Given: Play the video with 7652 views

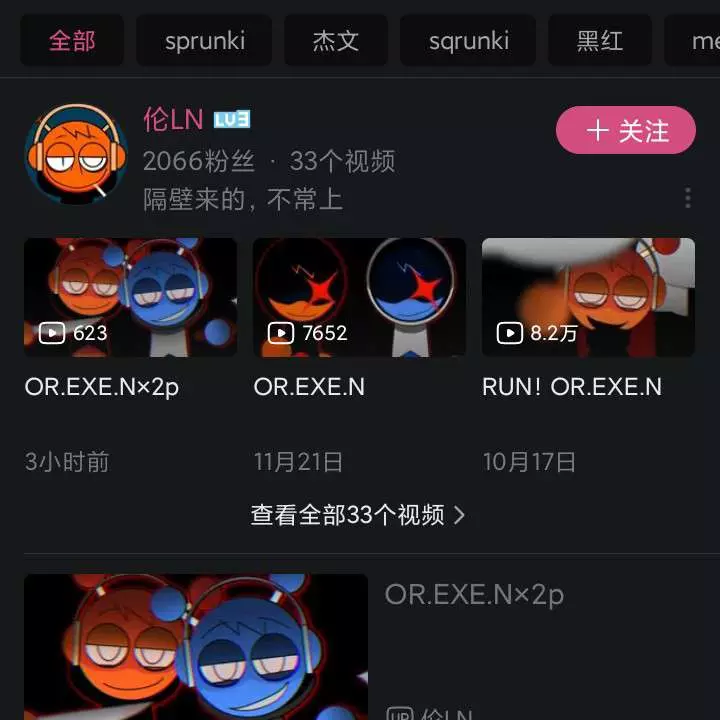Looking at the screenshot, I should coord(359,297).
